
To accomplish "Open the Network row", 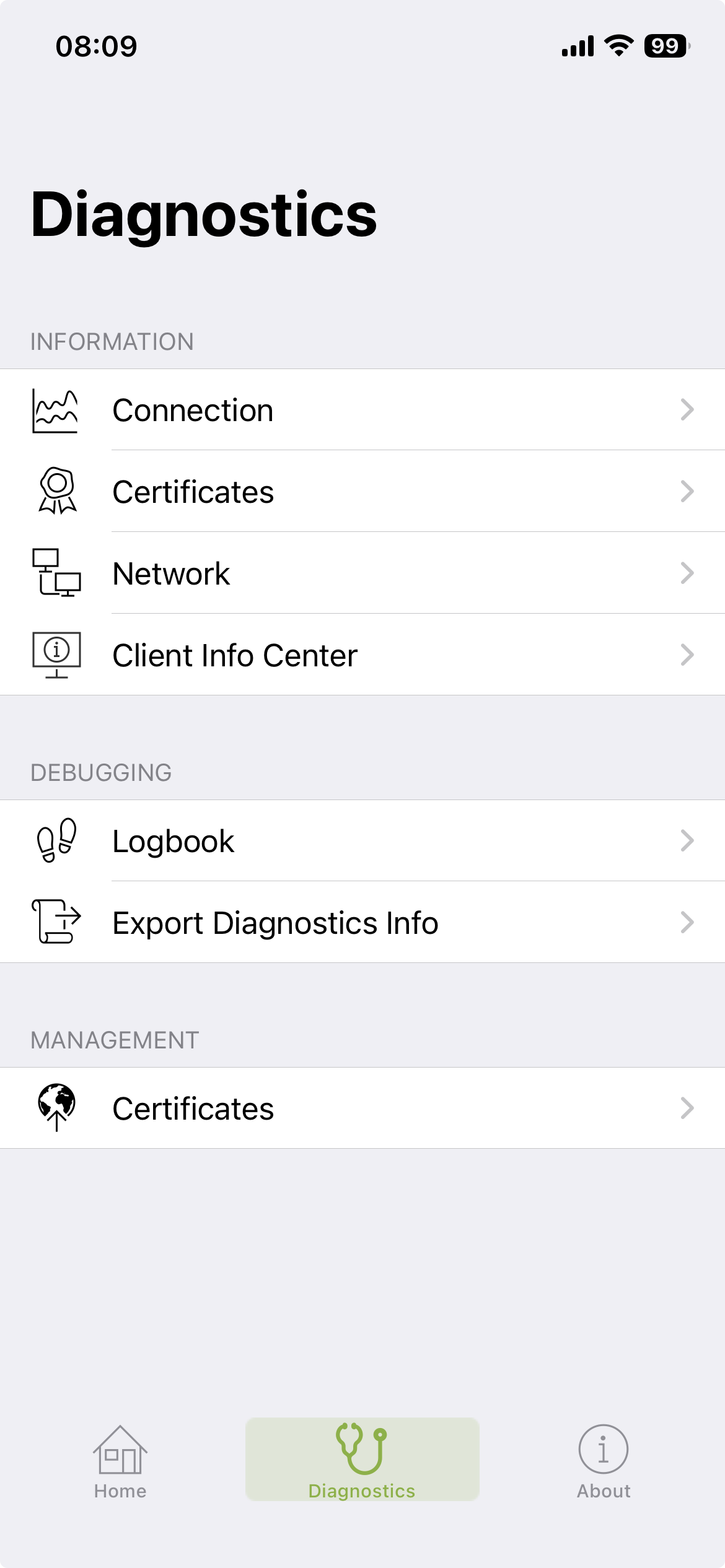I will point(362,573).
